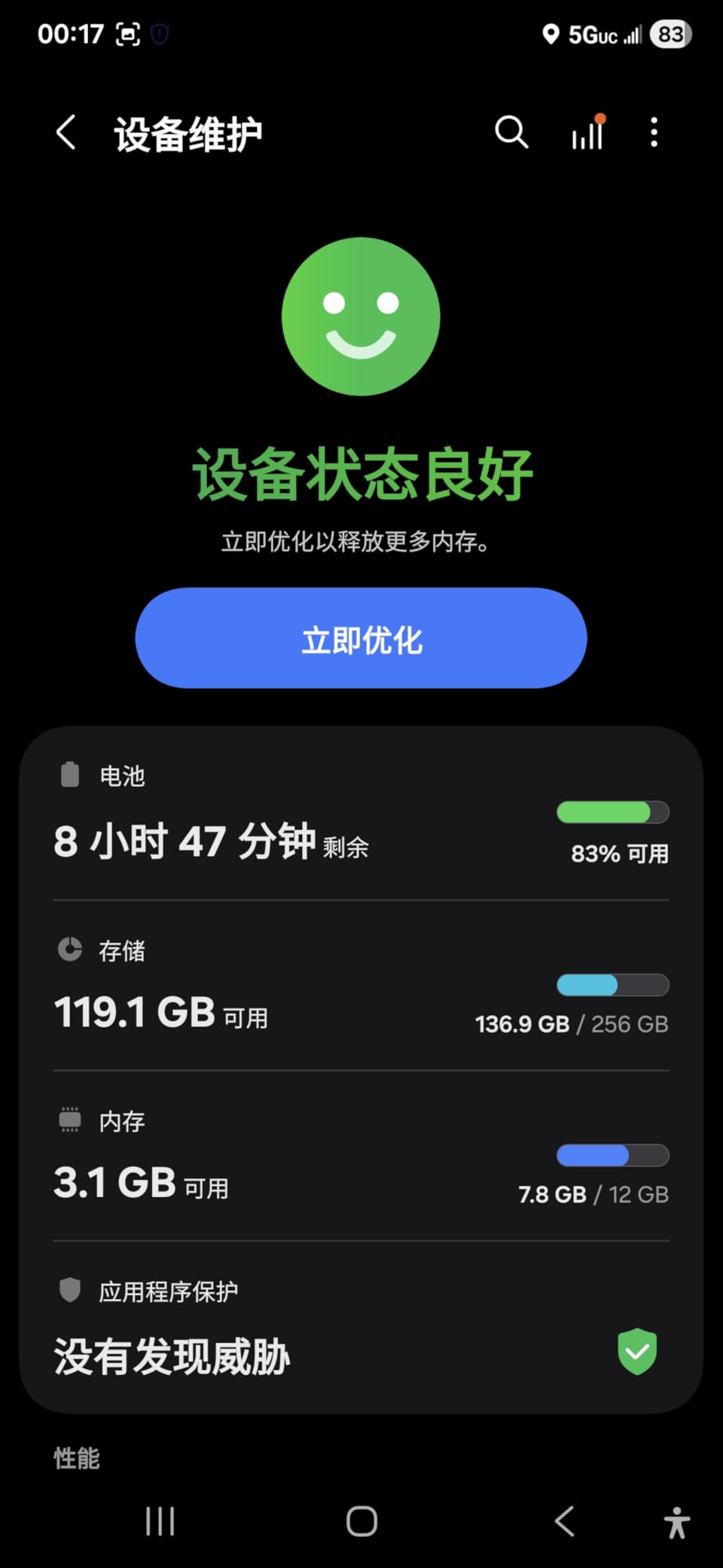Open 存储 storage details
Image resolution: width=723 pixels, height=1568 pixels.
361,987
